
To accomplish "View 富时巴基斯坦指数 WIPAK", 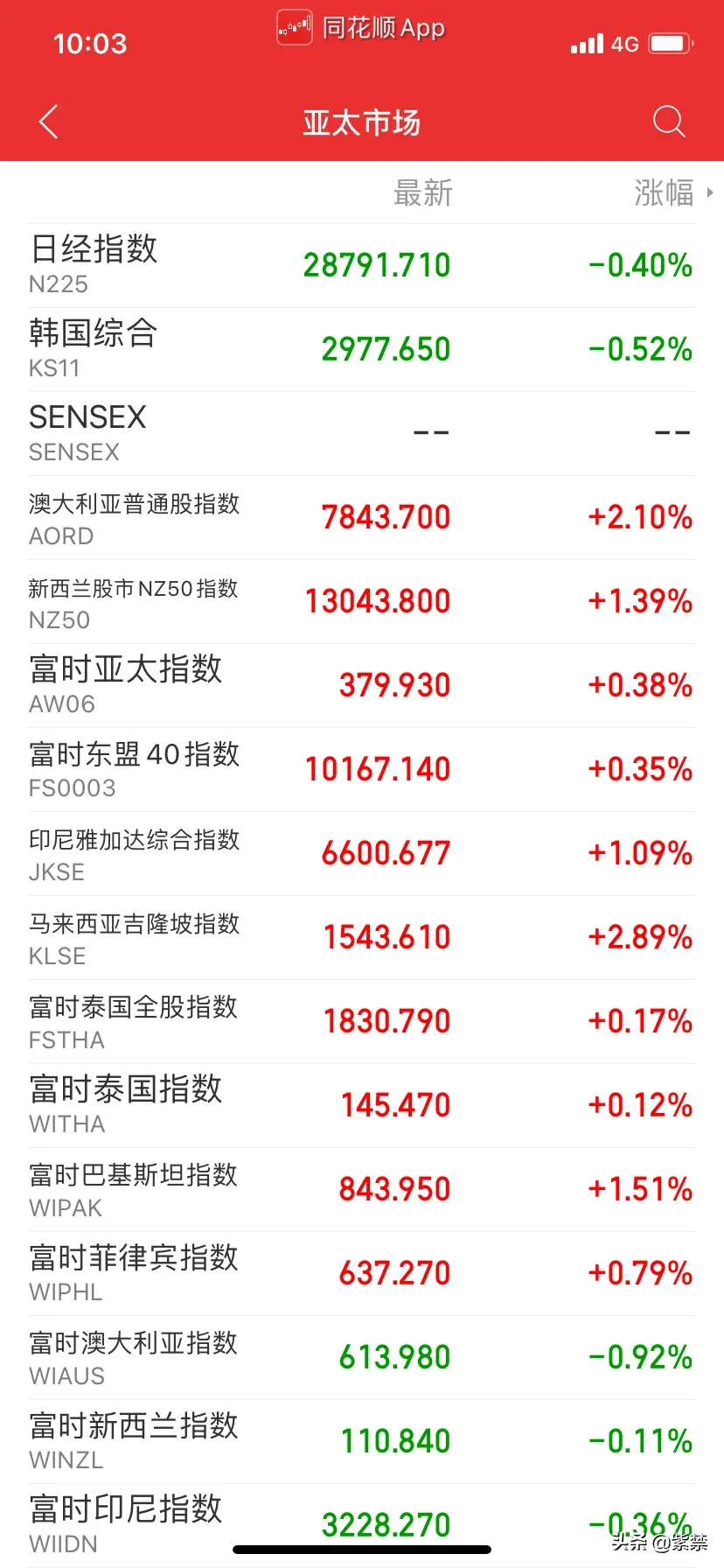I will 362,1189.
